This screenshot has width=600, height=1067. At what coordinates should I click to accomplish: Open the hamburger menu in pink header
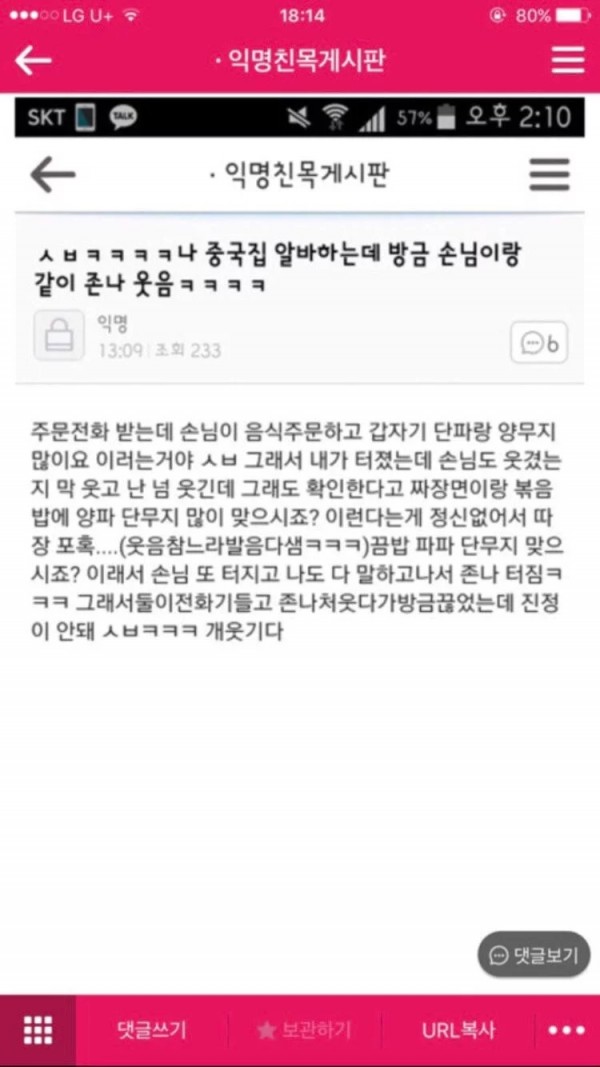567,60
